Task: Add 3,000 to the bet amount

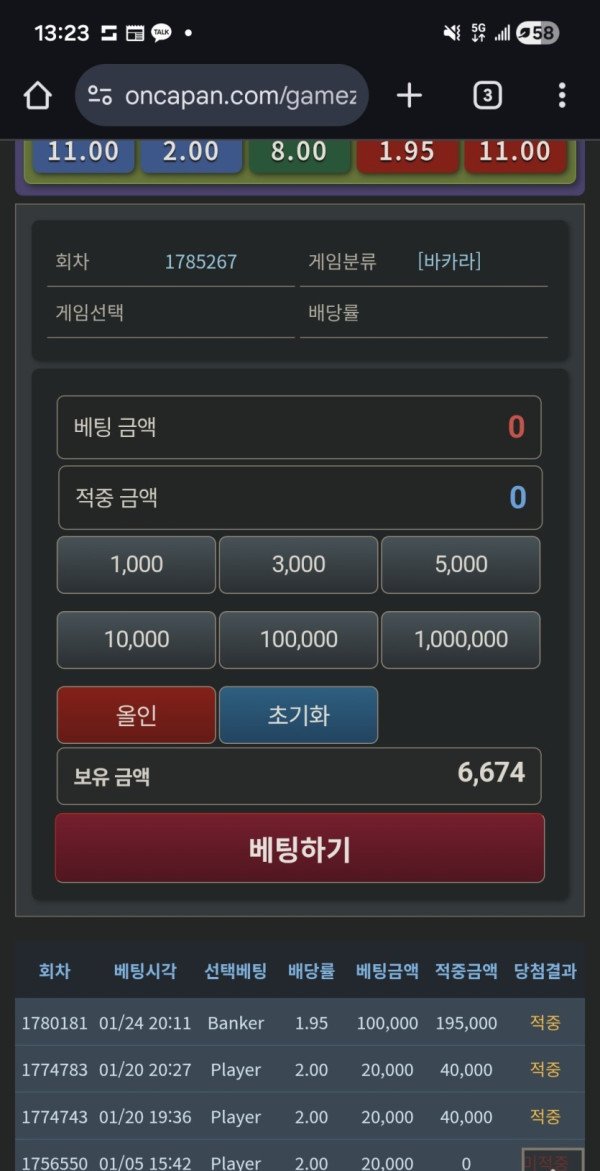Action: pyautogui.click(x=298, y=564)
